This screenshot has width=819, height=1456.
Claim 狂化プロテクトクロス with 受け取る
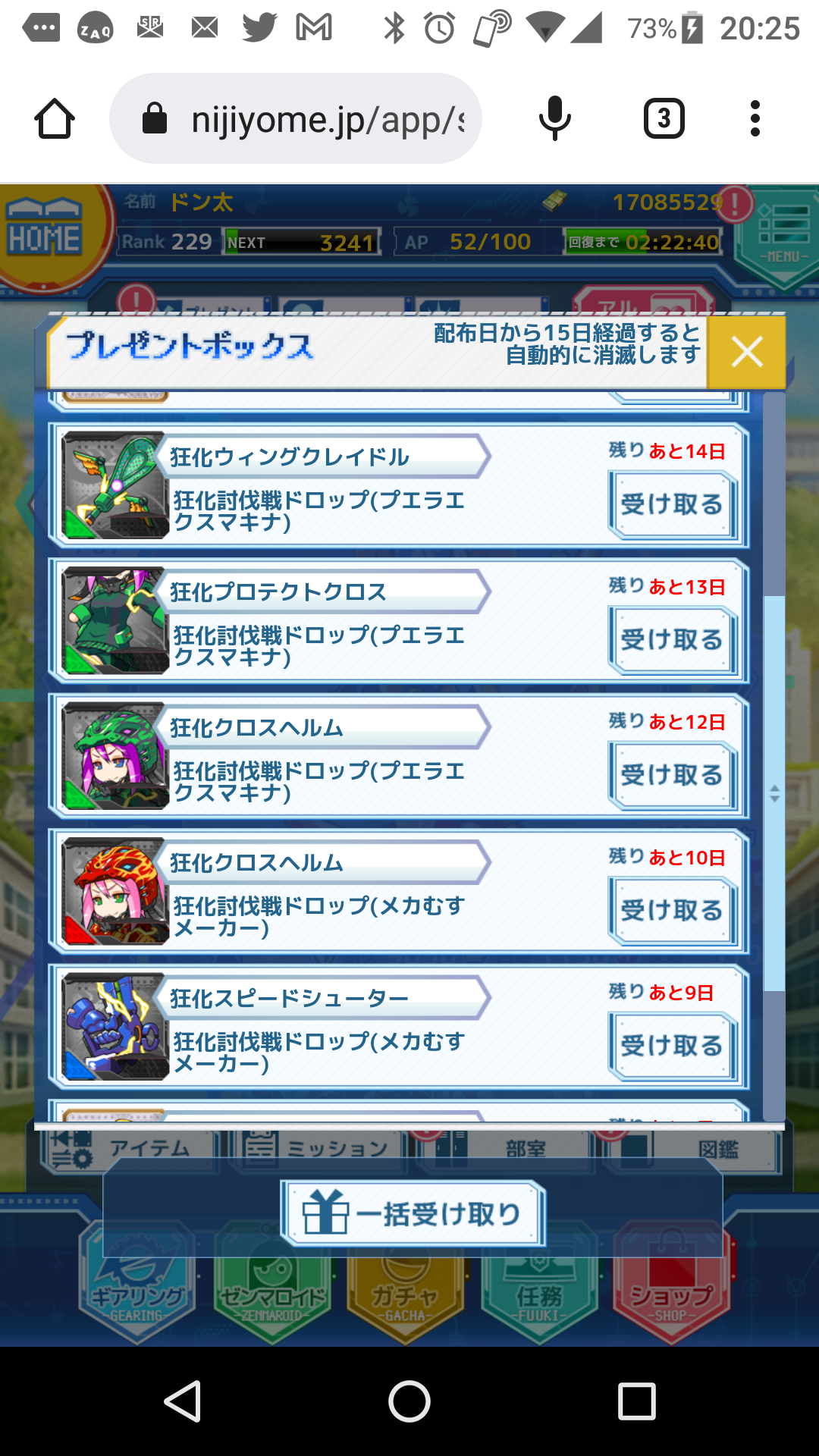click(x=672, y=640)
